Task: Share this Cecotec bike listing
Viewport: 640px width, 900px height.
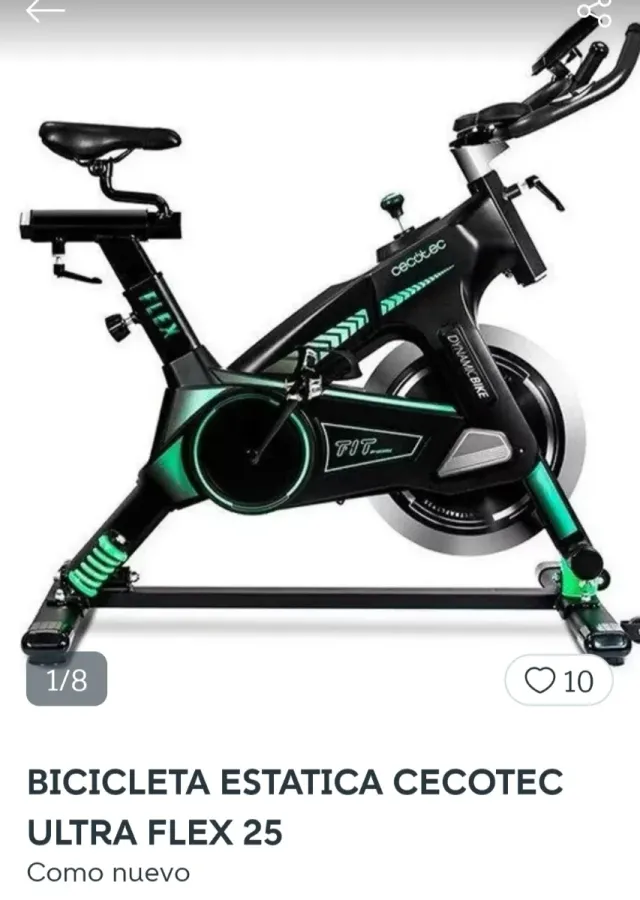Action: click(594, 12)
